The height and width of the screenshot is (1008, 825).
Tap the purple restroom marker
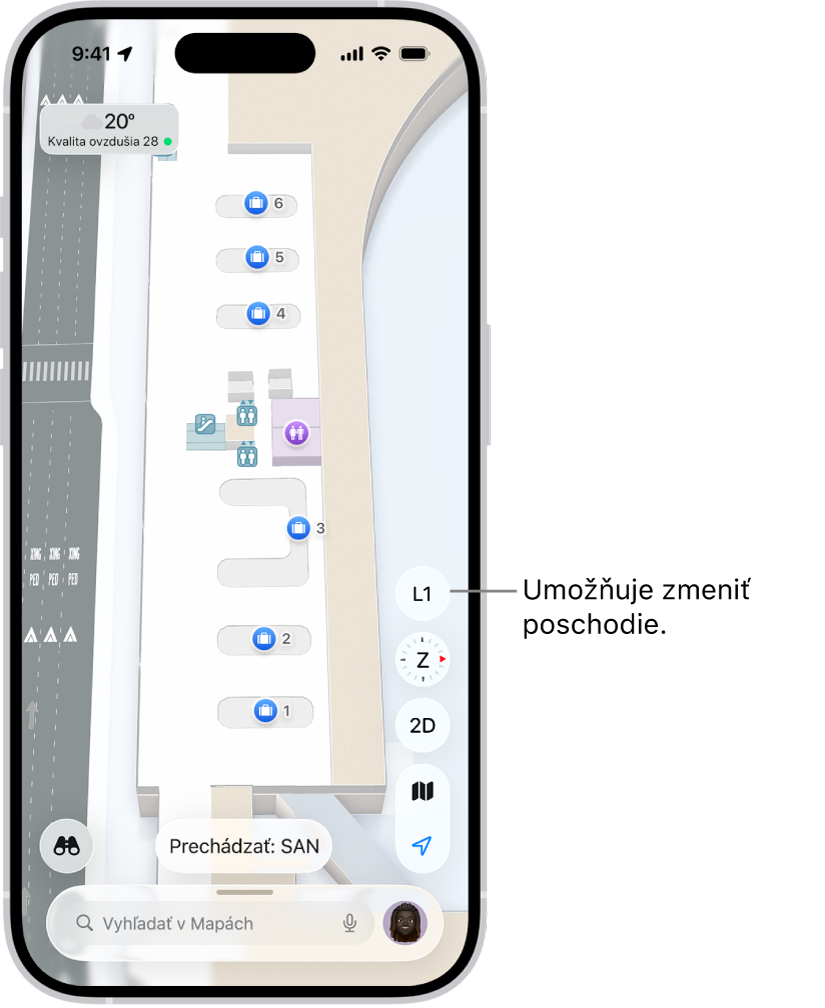[x=295, y=433]
